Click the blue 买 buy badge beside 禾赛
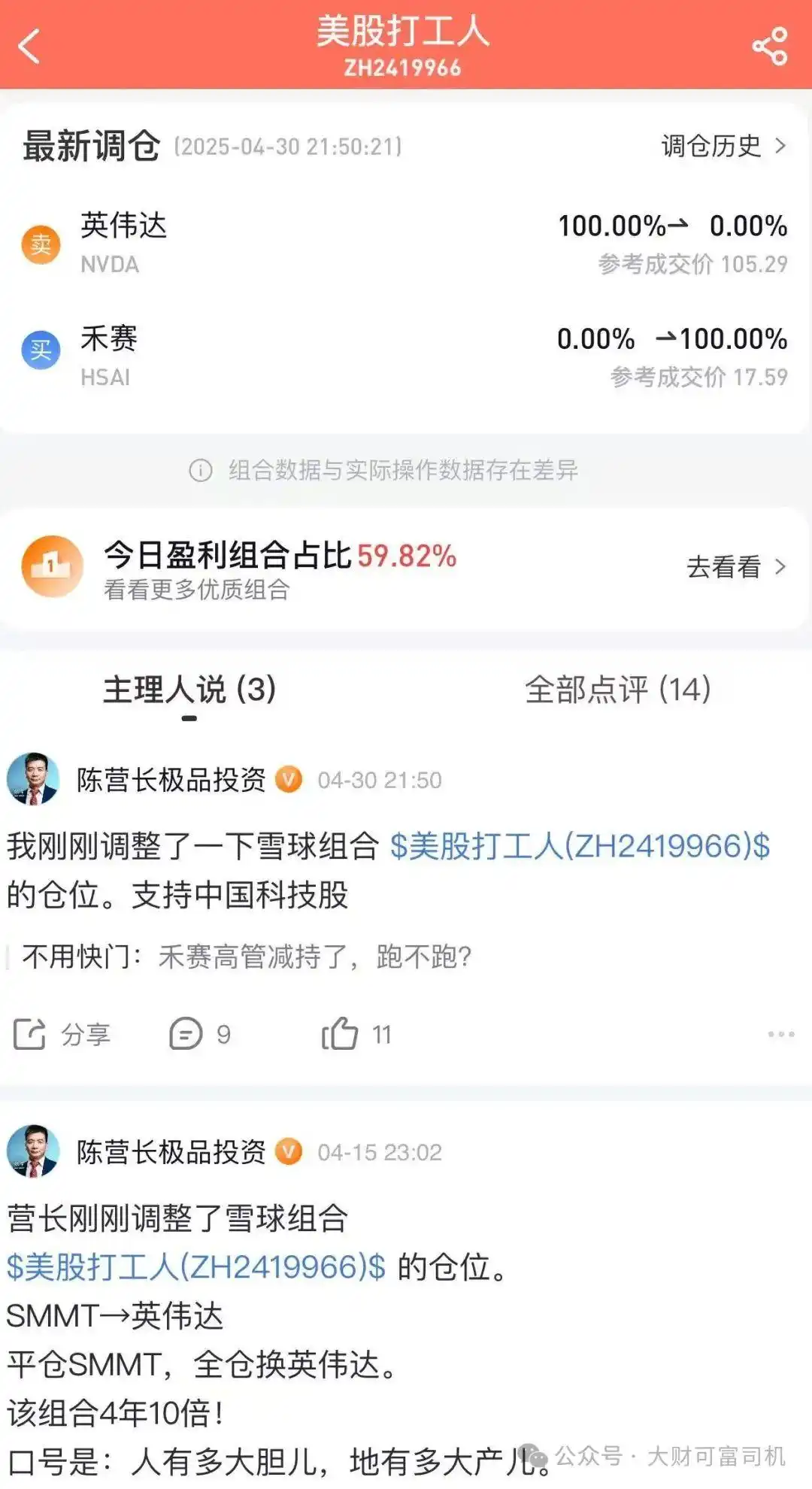This screenshot has width=812, height=1489. coord(41,347)
